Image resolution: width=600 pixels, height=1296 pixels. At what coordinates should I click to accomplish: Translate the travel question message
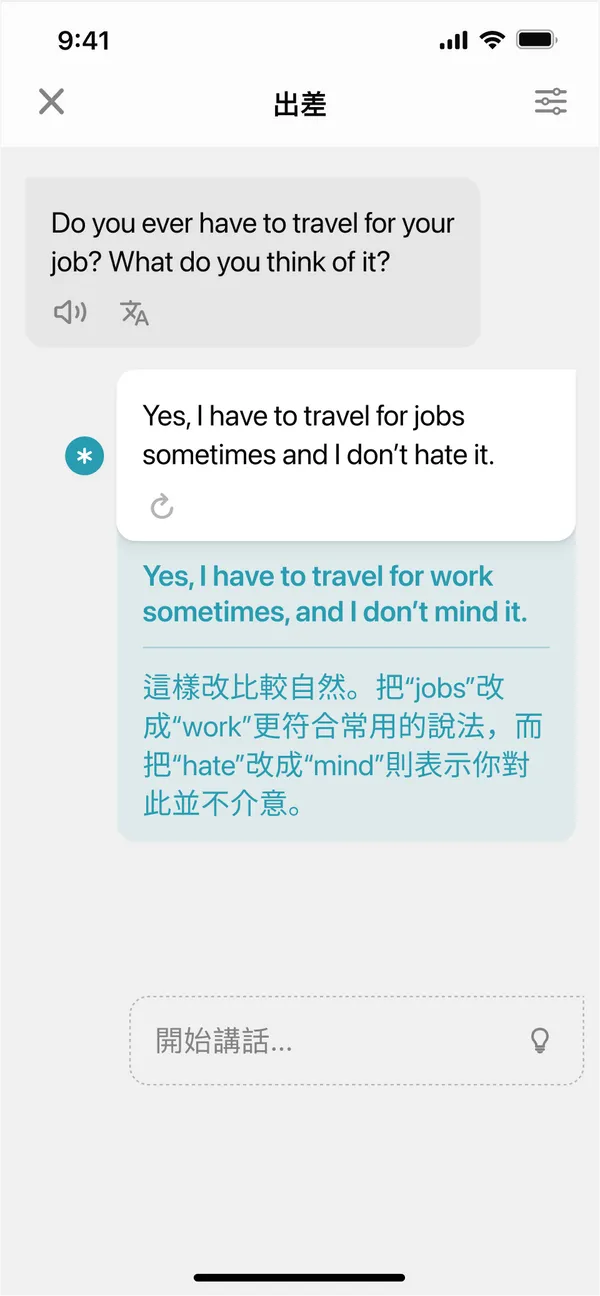[x=135, y=313]
